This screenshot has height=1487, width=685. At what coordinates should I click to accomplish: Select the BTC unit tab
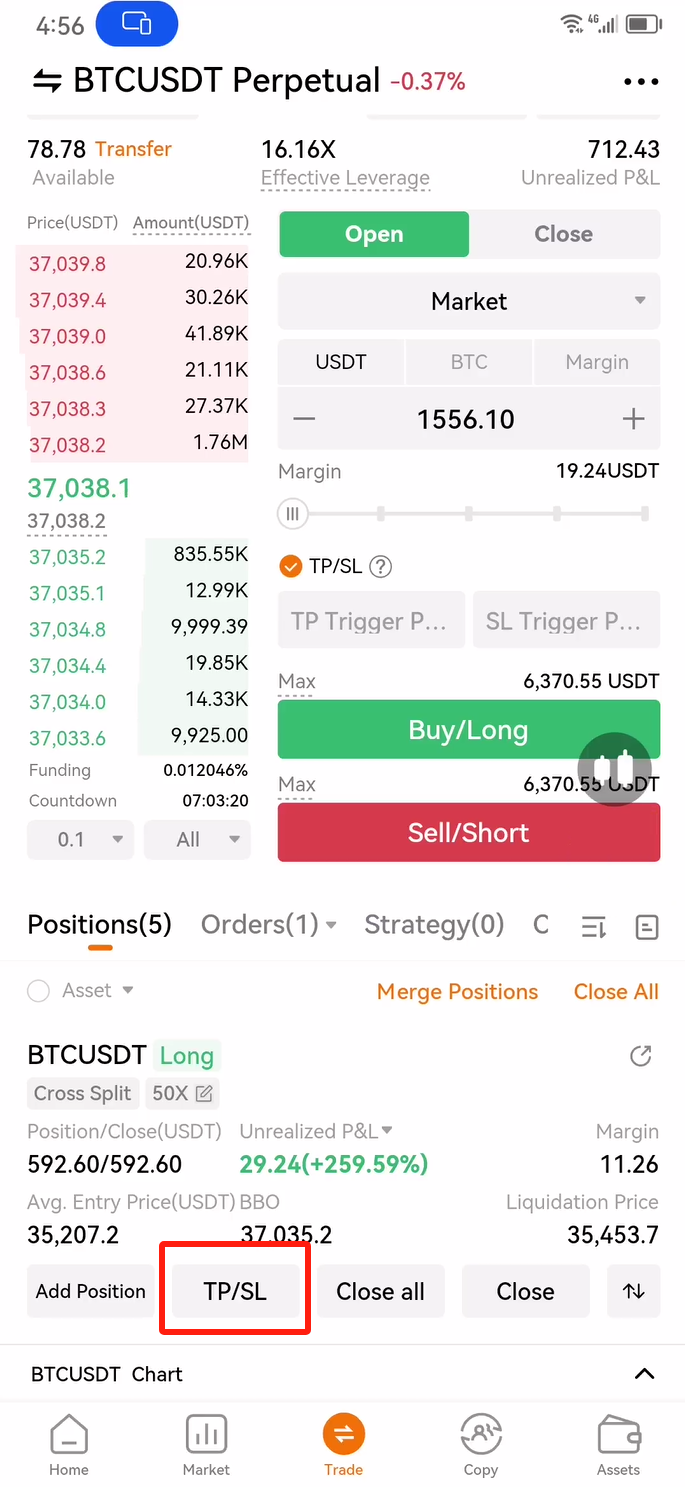coord(469,362)
